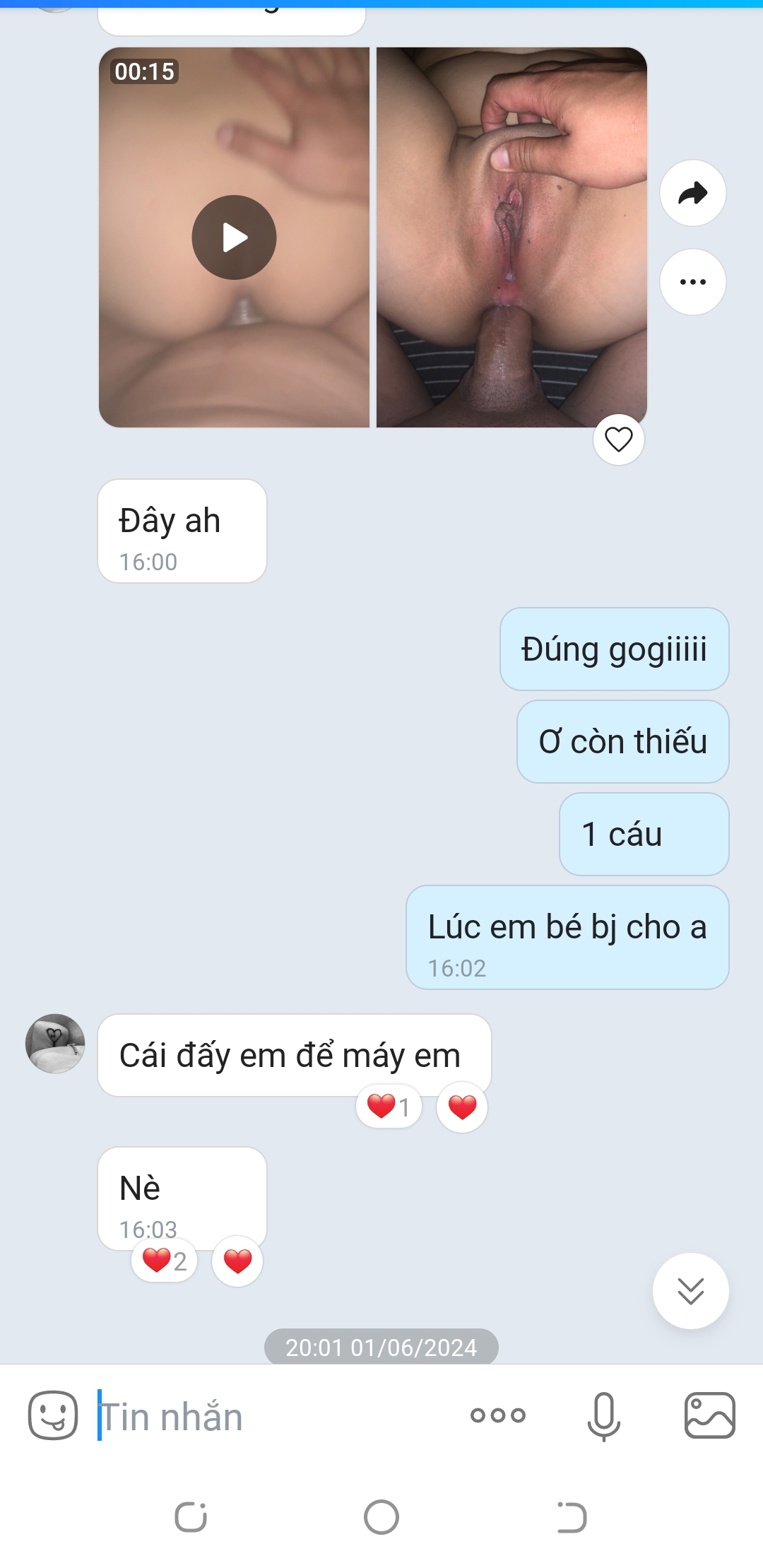
Task: Add a heart to the "Cái đấy em để máy em" message
Action: [x=462, y=1107]
